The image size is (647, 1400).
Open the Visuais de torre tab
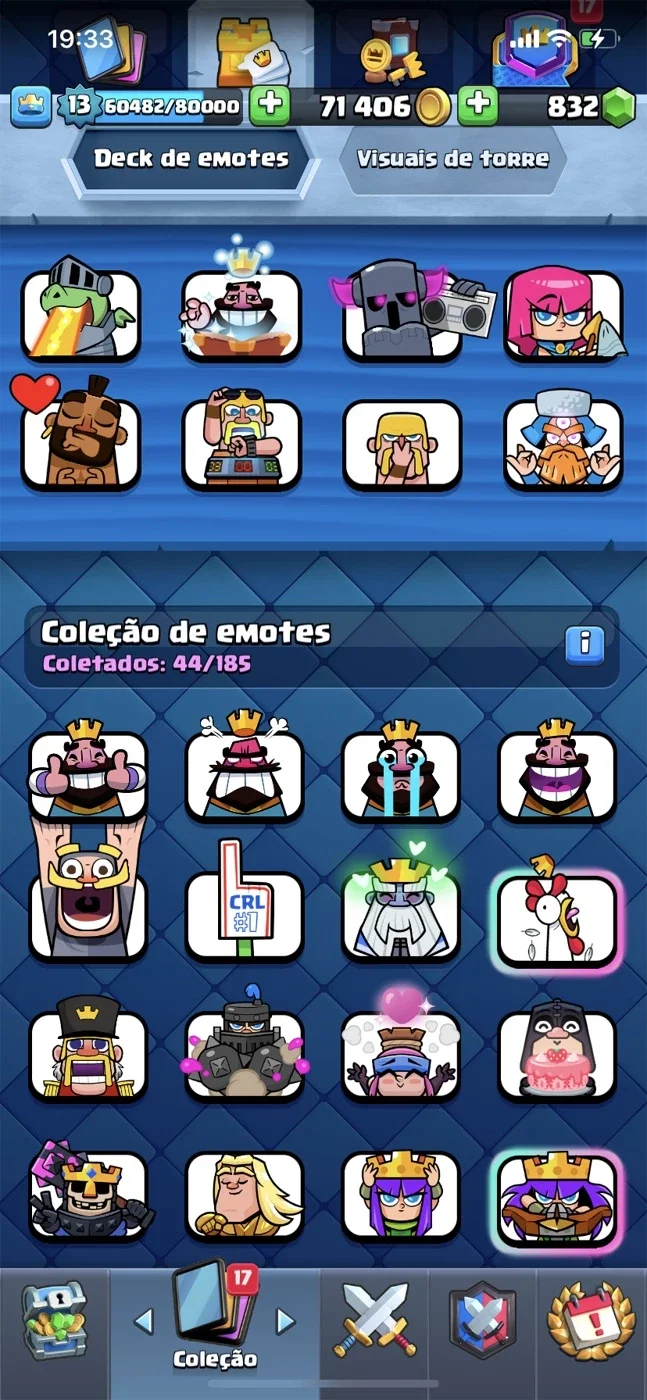pos(452,158)
